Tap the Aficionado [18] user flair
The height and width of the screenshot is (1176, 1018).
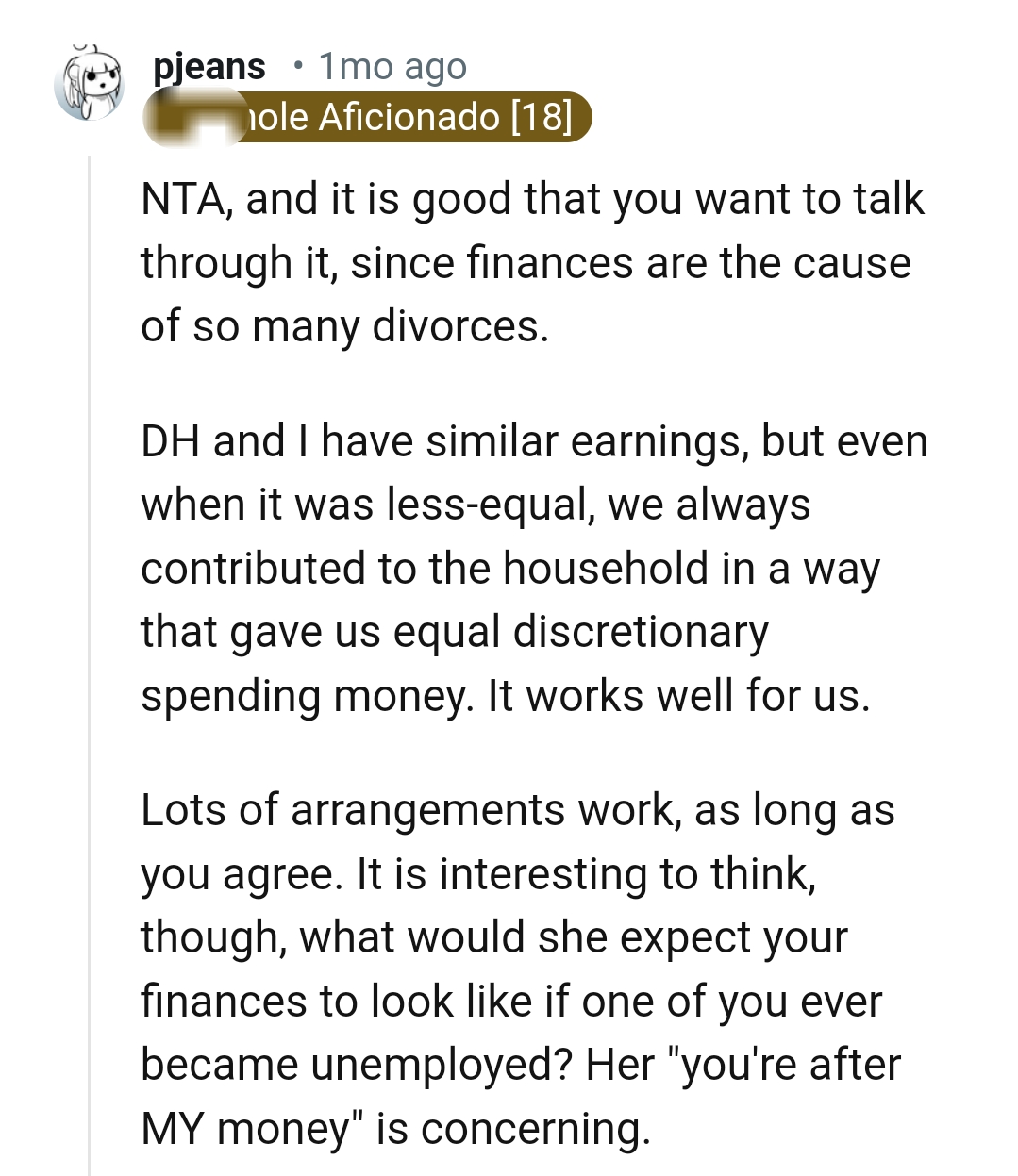pyautogui.click(x=368, y=118)
